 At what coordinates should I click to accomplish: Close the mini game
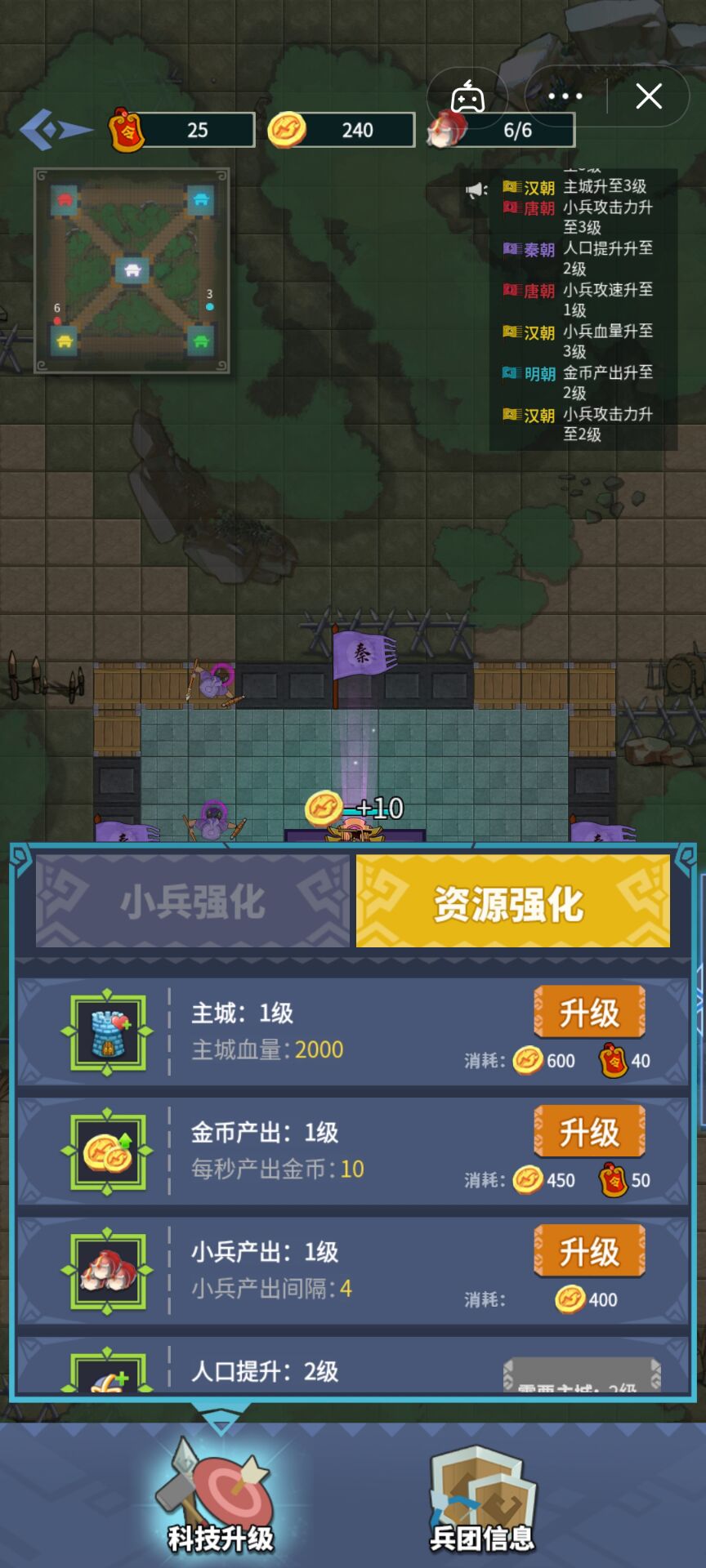[x=649, y=96]
